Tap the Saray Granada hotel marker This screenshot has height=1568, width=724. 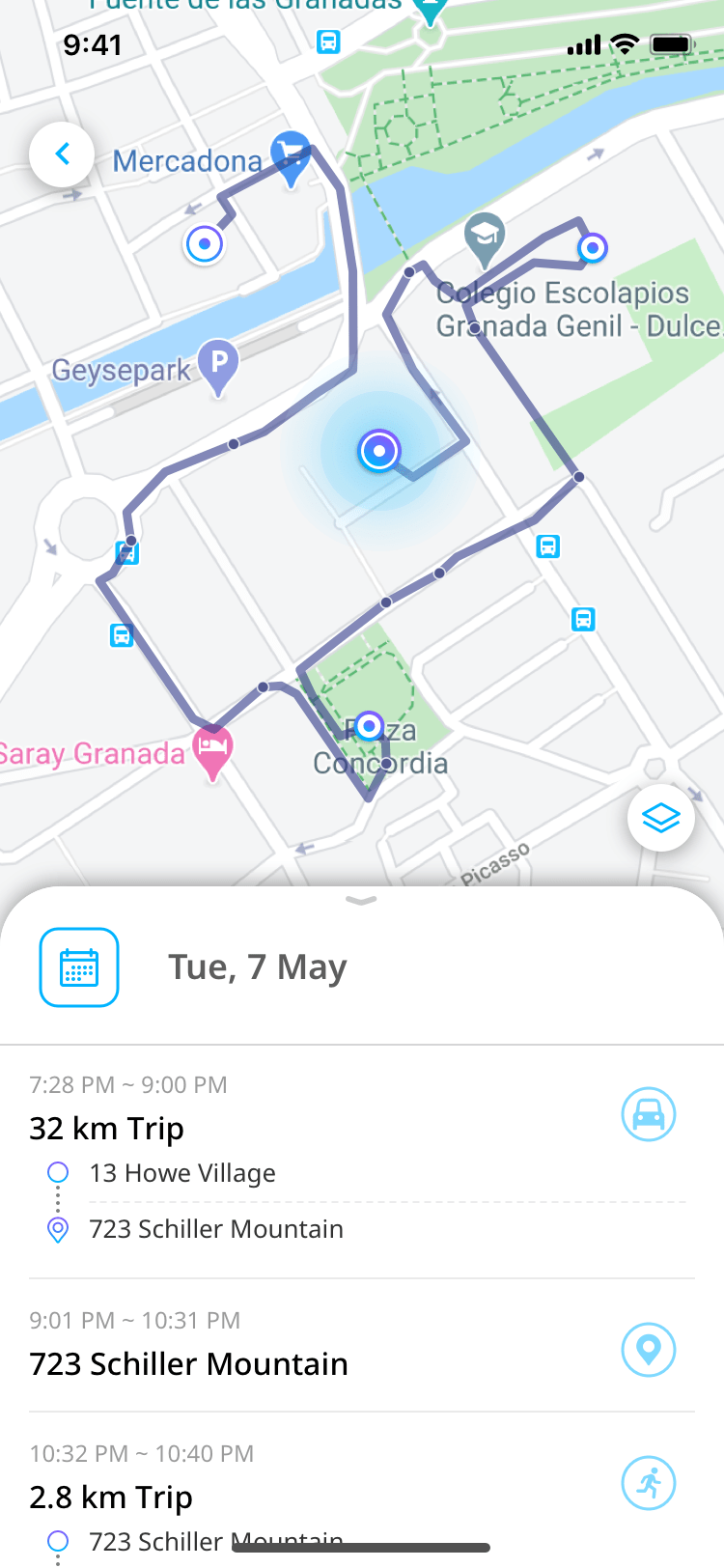tap(212, 750)
